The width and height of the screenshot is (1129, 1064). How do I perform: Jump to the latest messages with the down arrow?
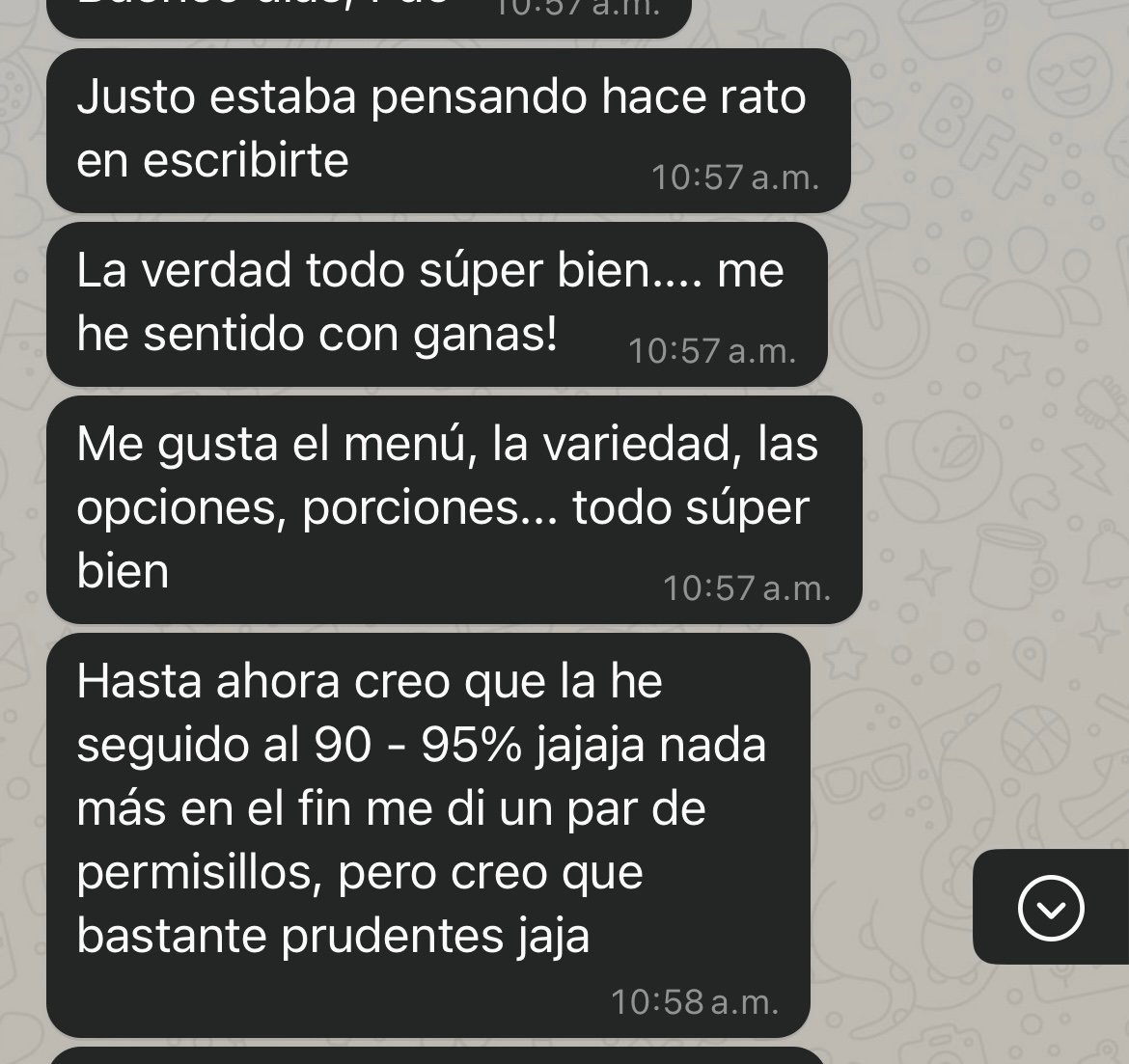click(1051, 907)
